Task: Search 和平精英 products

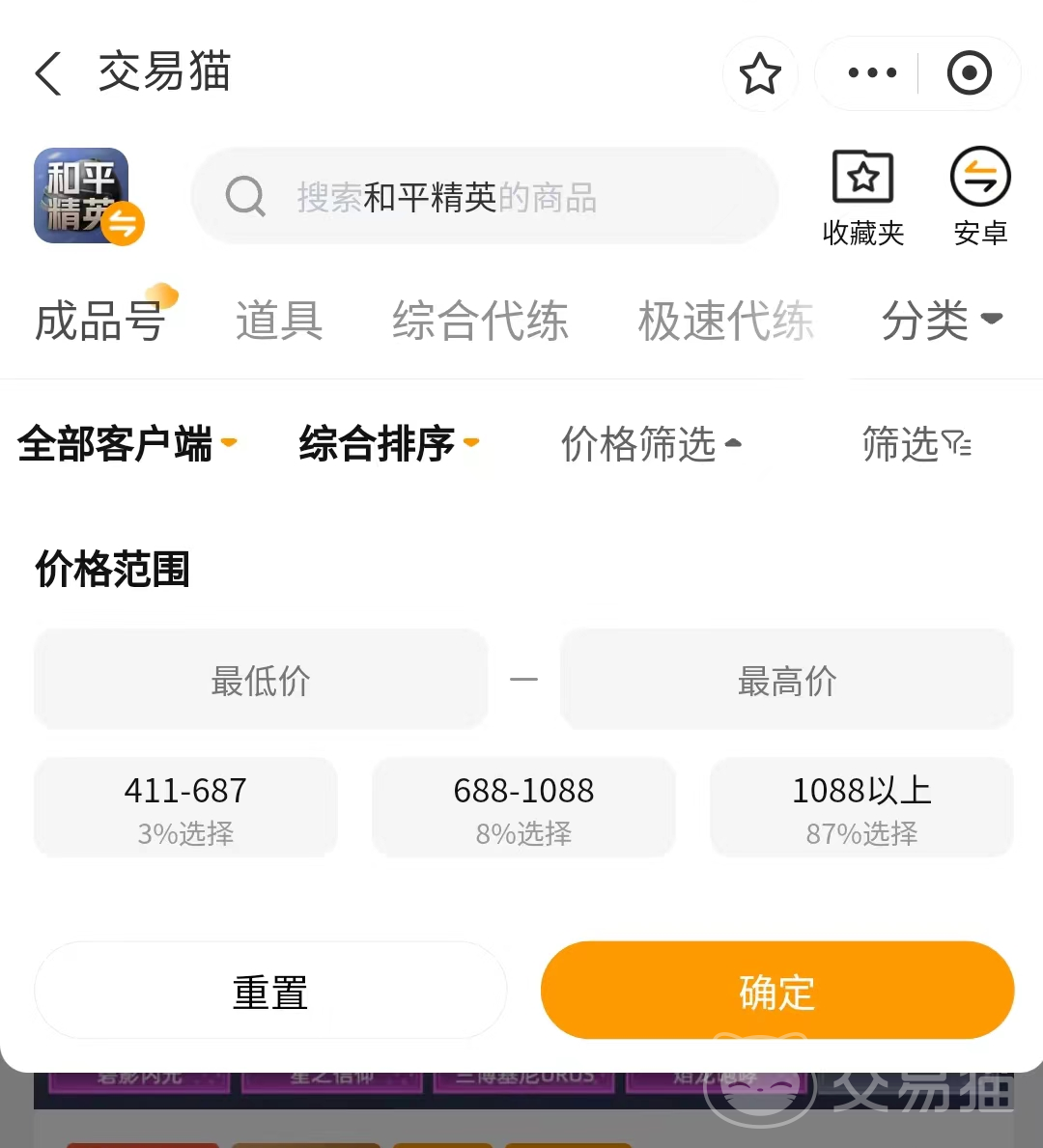Action: pyautogui.click(x=483, y=197)
